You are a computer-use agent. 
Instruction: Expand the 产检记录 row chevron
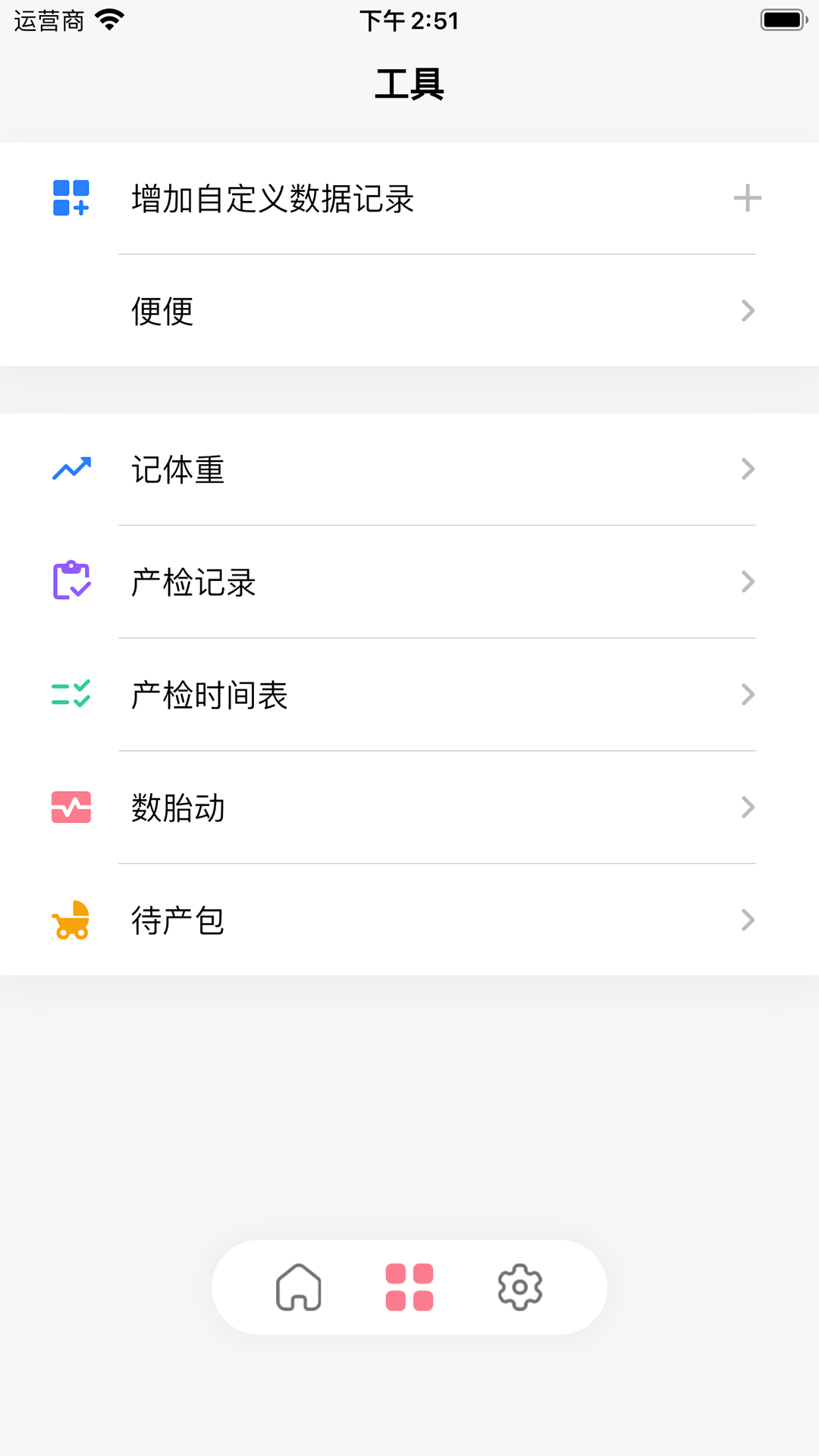(748, 581)
